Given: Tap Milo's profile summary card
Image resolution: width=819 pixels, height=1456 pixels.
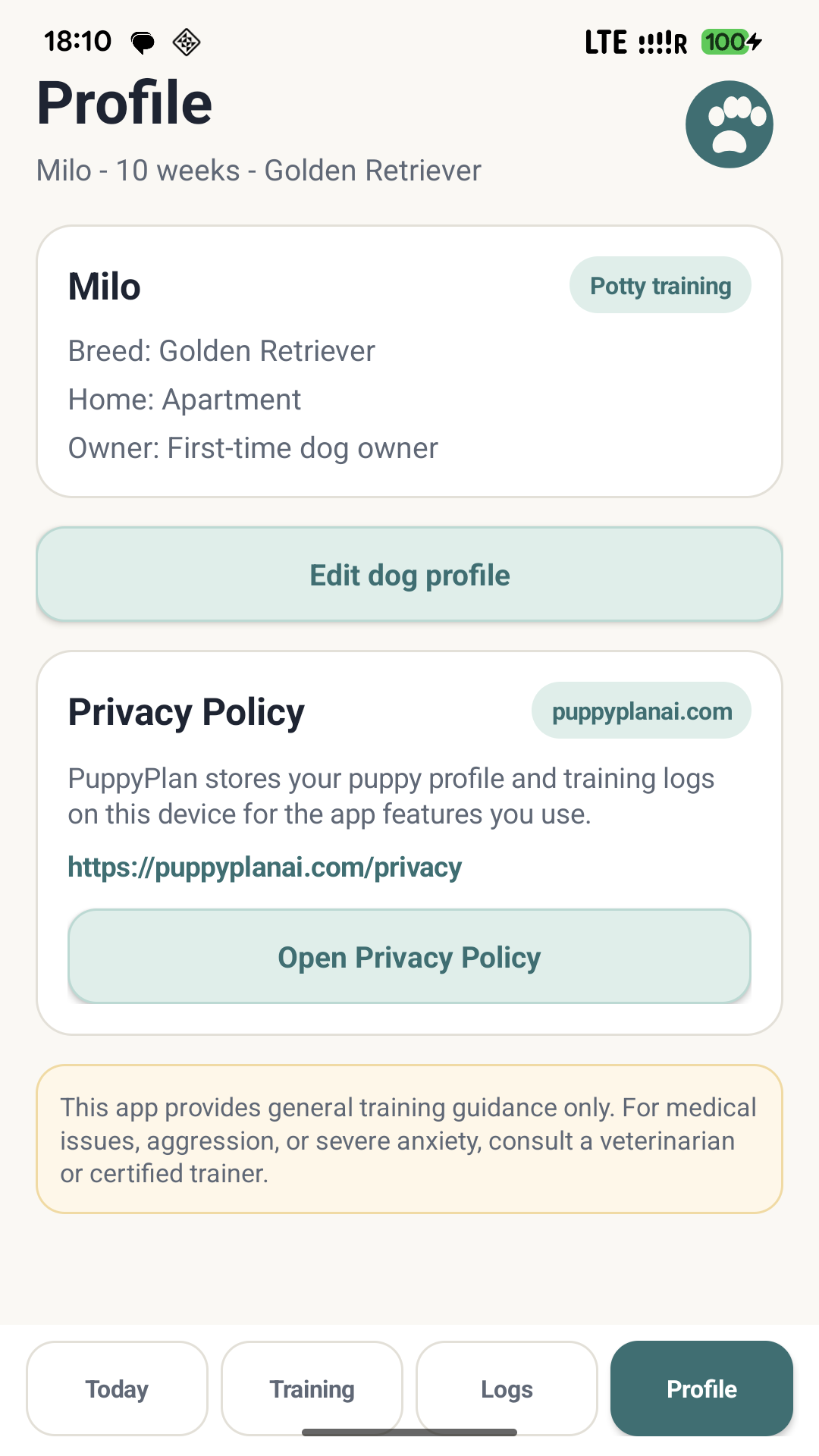Looking at the screenshot, I should point(409,360).
